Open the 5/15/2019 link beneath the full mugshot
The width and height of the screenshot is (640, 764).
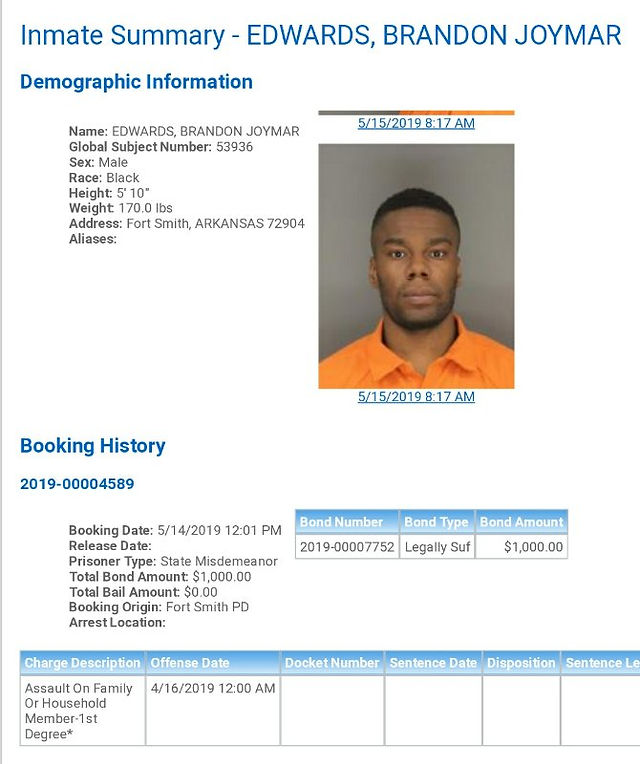[416, 397]
